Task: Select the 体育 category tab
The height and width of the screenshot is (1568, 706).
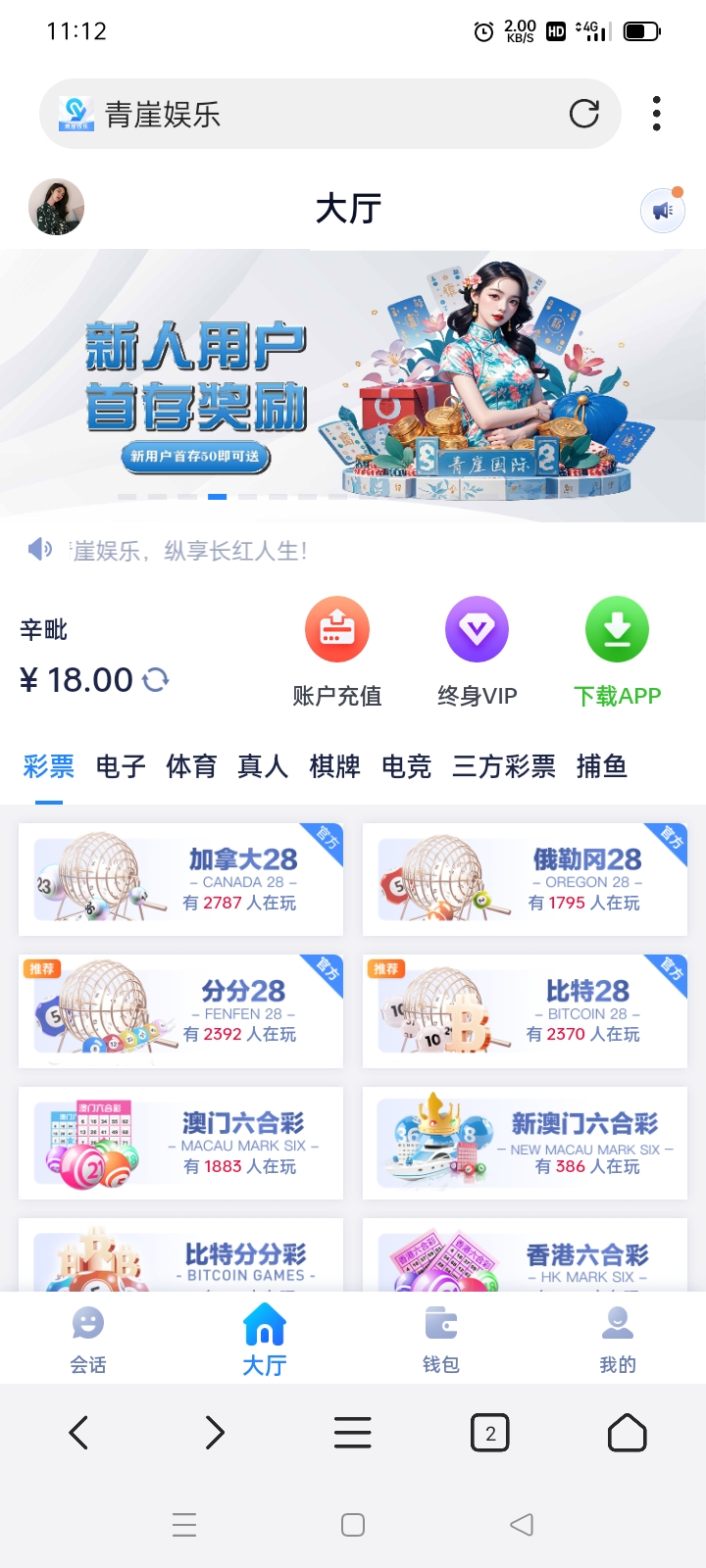Action: point(191,766)
